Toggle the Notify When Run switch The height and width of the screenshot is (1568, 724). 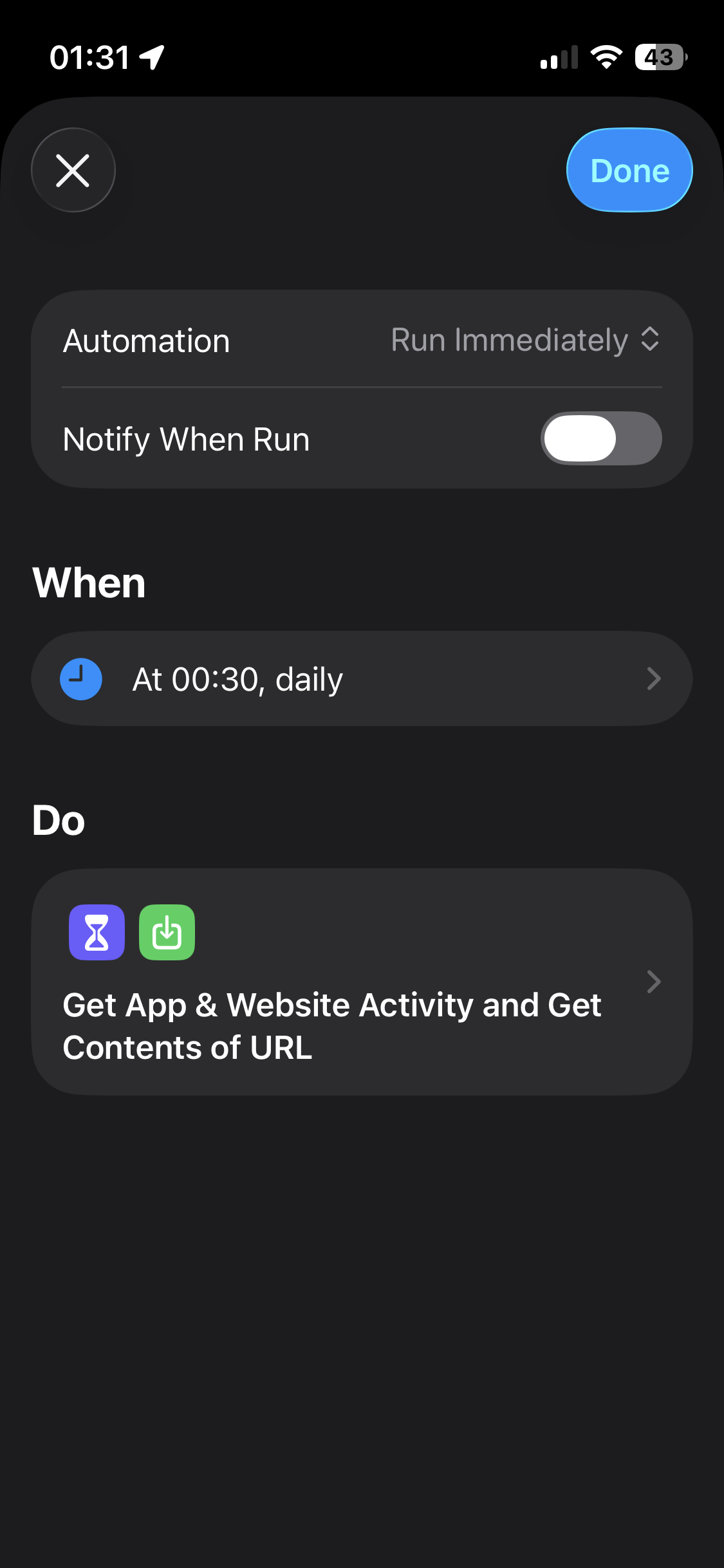pyautogui.click(x=600, y=439)
